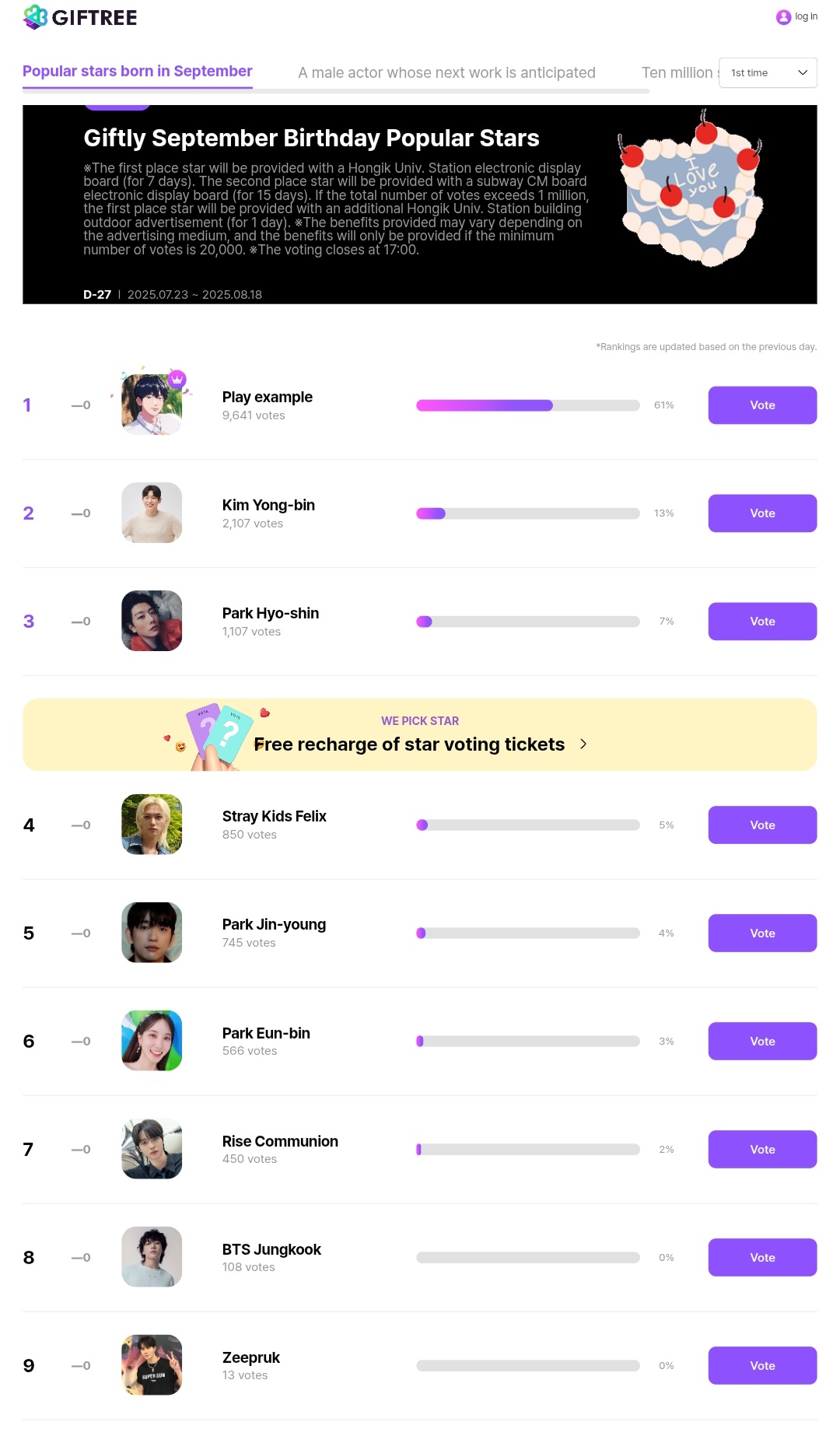Viewport: 840px width, 1429px height.
Task: Vote for Stray Kids Felix
Action: point(762,825)
